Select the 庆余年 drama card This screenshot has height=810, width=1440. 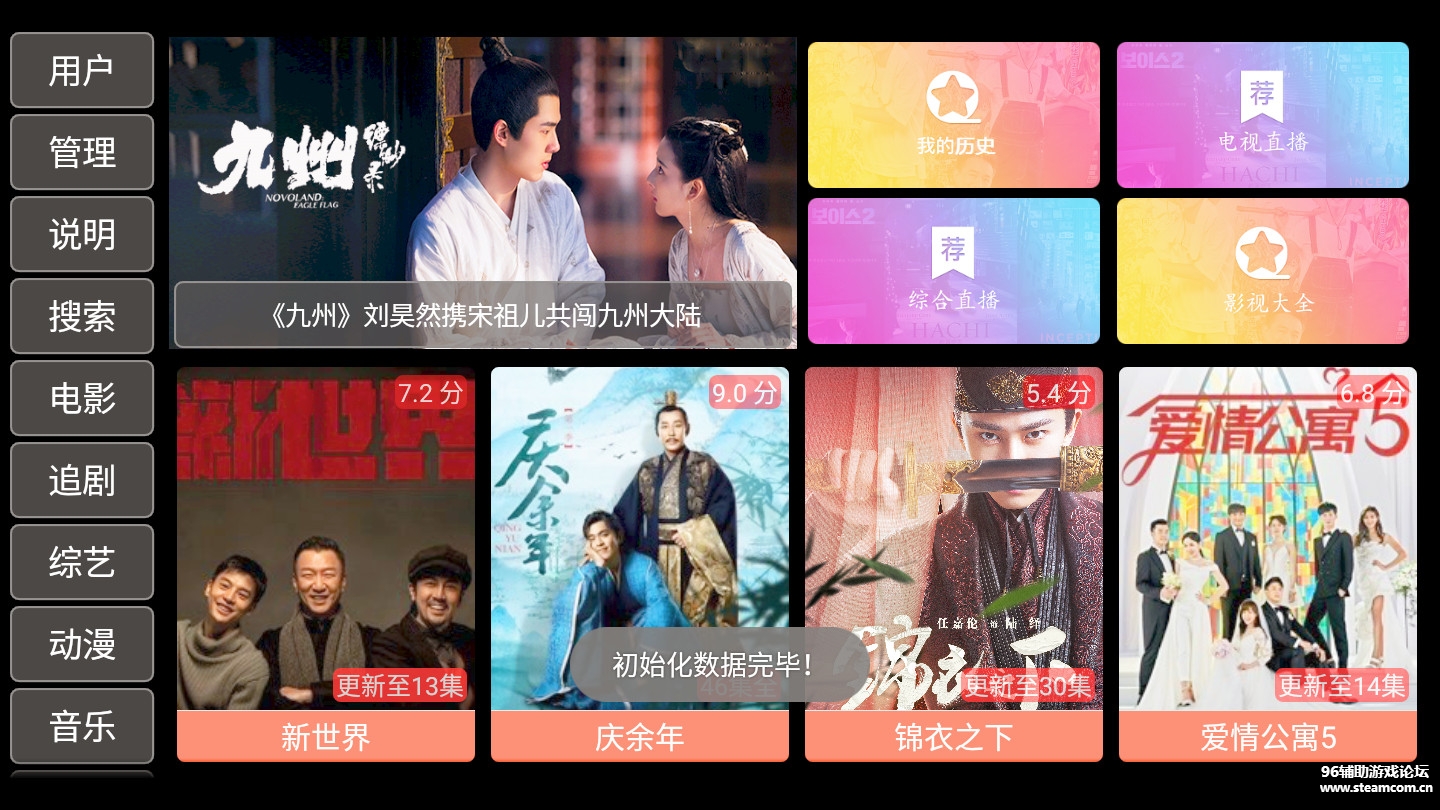pos(640,540)
